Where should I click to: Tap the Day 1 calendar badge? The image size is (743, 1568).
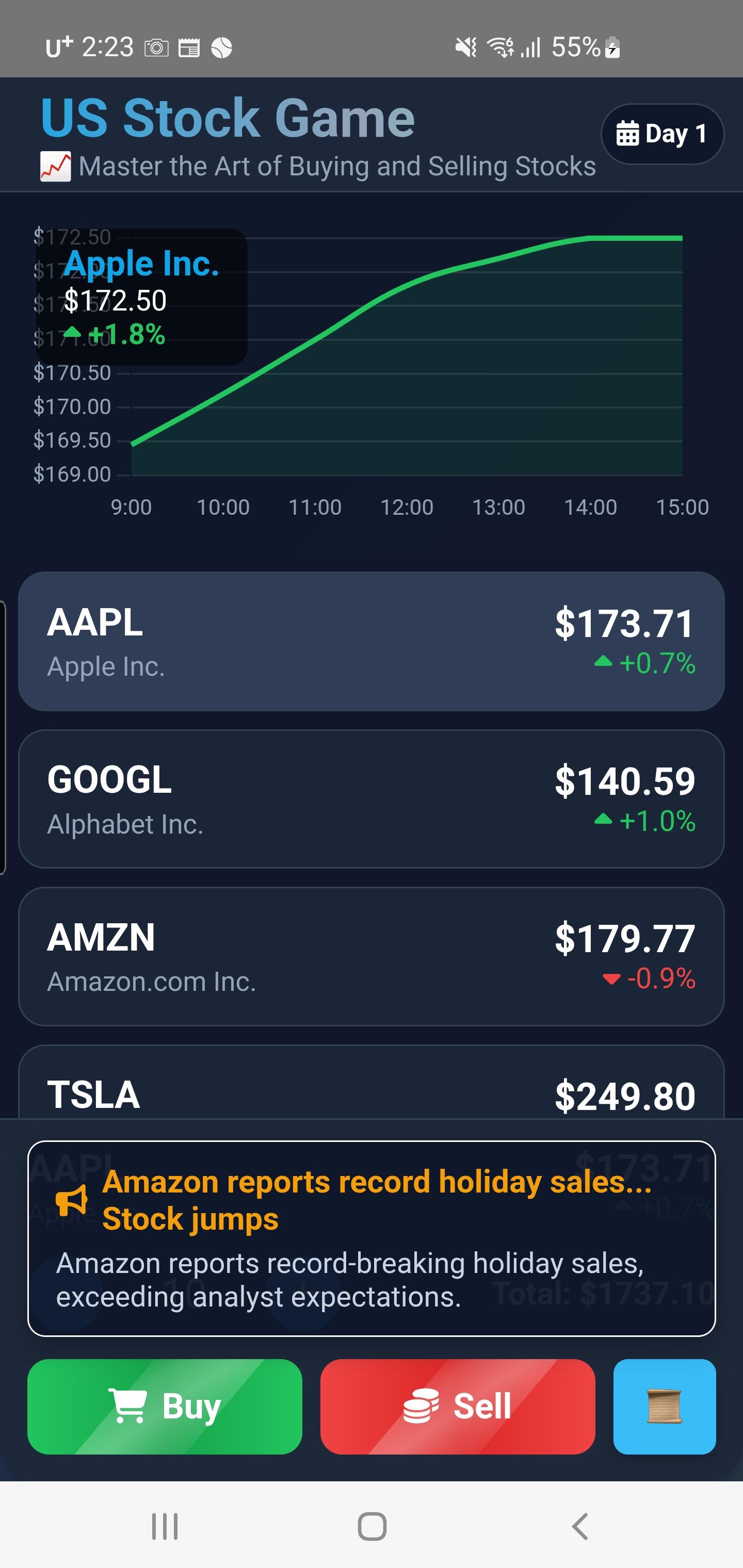(662, 134)
